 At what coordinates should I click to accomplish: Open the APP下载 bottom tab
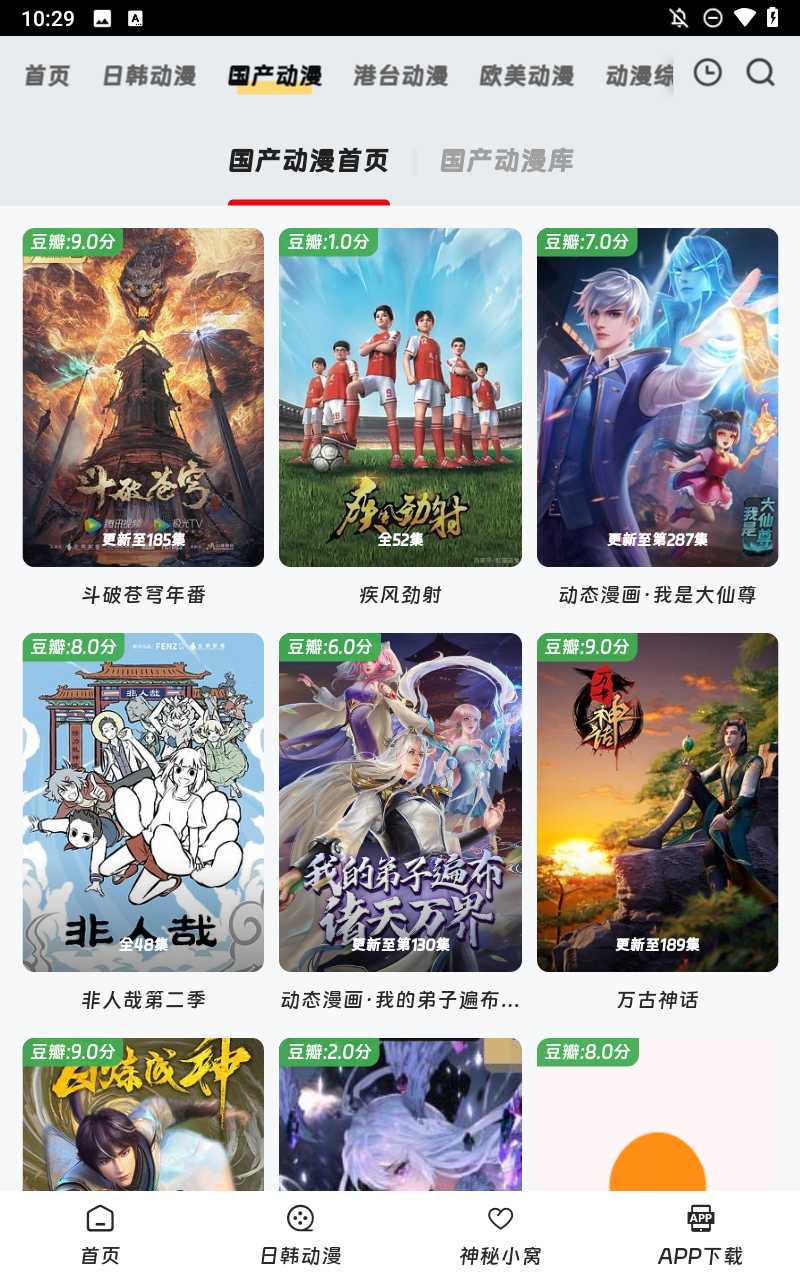700,1235
